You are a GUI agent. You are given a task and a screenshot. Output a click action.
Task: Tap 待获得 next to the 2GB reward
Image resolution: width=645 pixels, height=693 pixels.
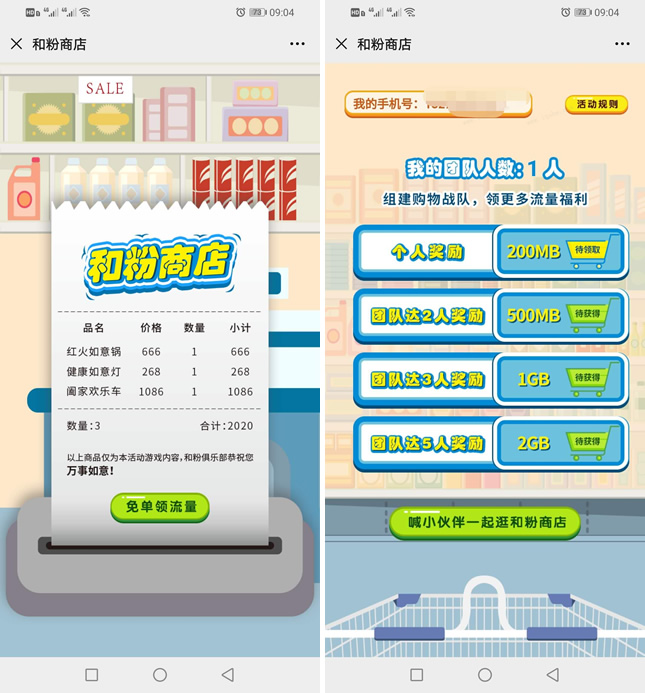point(590,443)
